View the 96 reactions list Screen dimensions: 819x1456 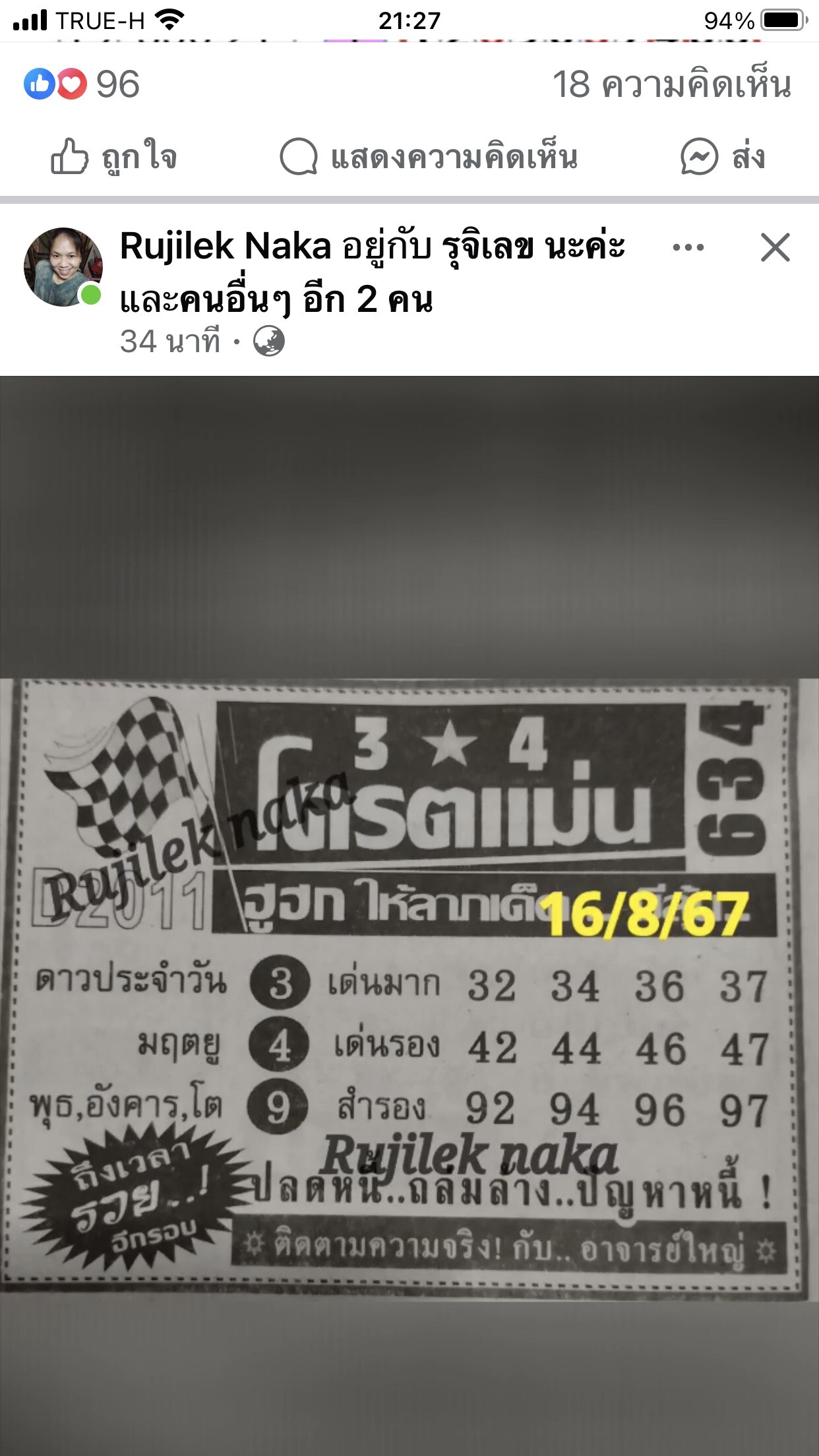pyautogui.click(x=82, y=84)
